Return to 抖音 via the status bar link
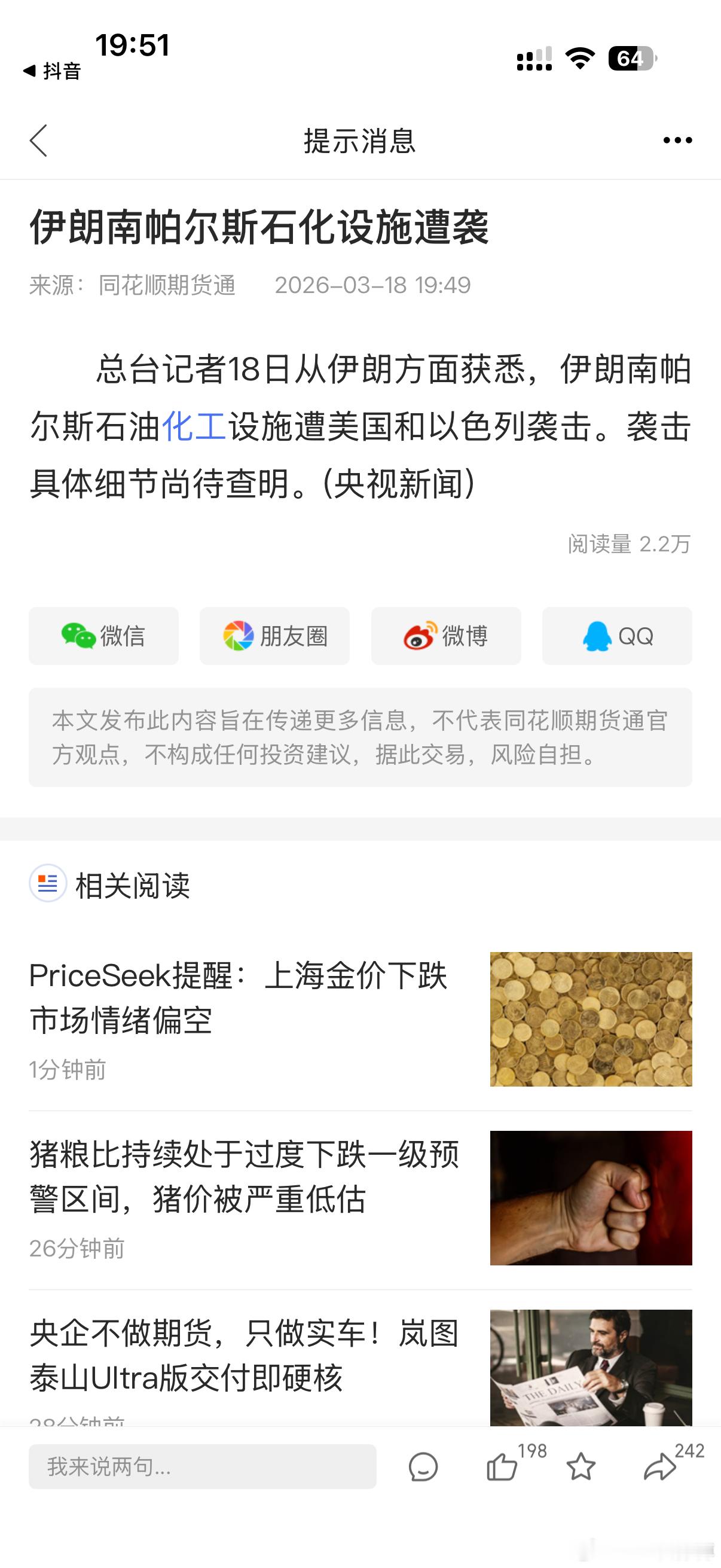The height and width of the screenshot is (1568, 721). click(53, 71)
